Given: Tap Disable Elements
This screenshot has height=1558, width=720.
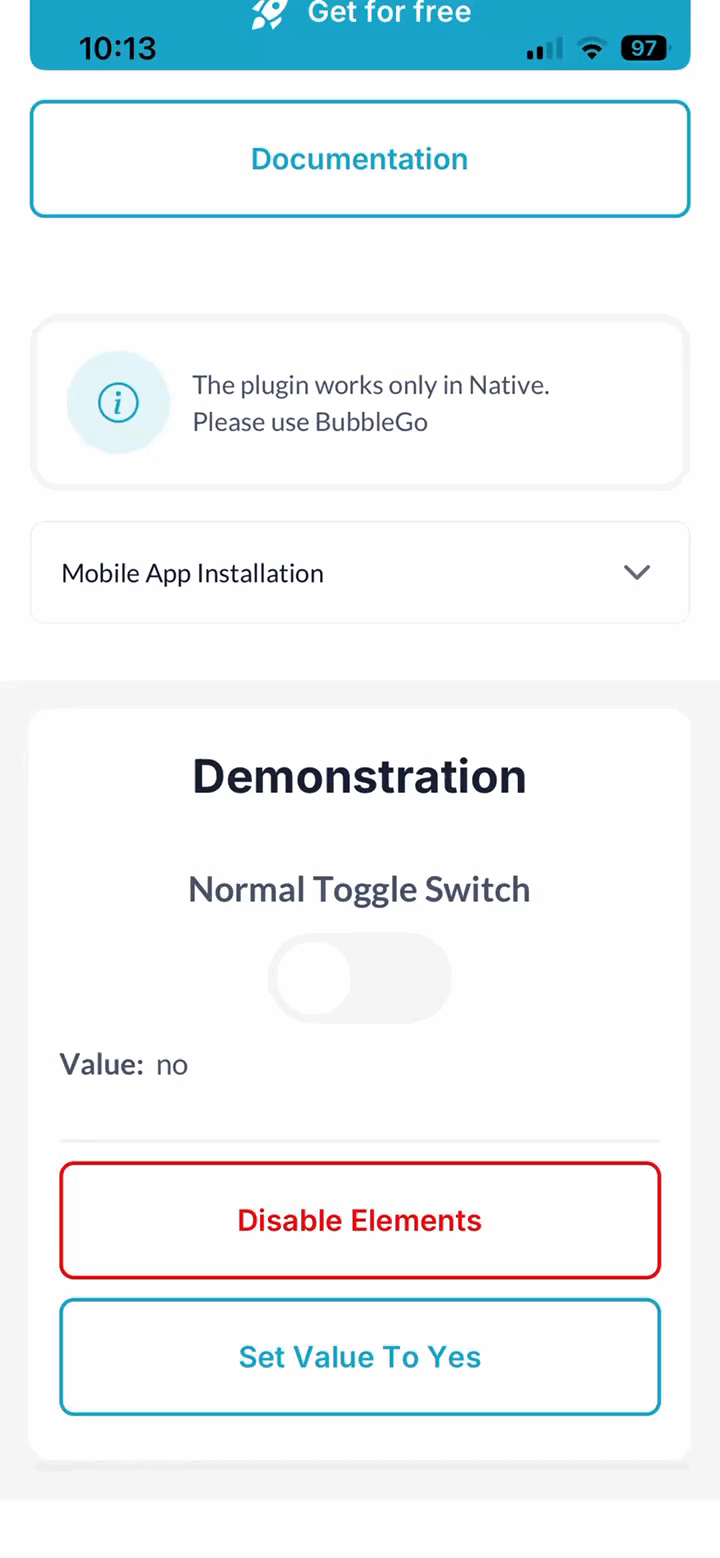Looking at the screenshot, I should tap(360, 1220).
